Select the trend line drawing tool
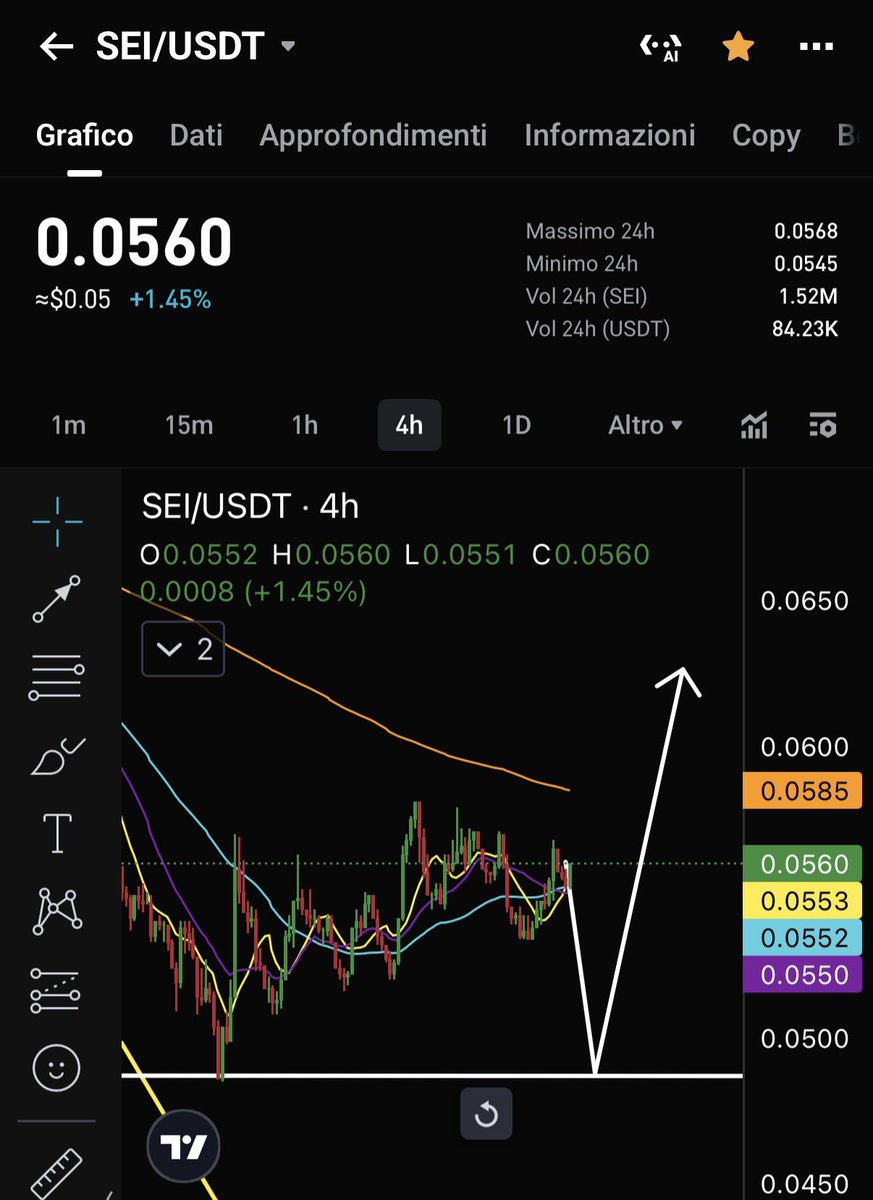Image resolution: width=873 pixels, height=1200 pixels. click(57, 599)
